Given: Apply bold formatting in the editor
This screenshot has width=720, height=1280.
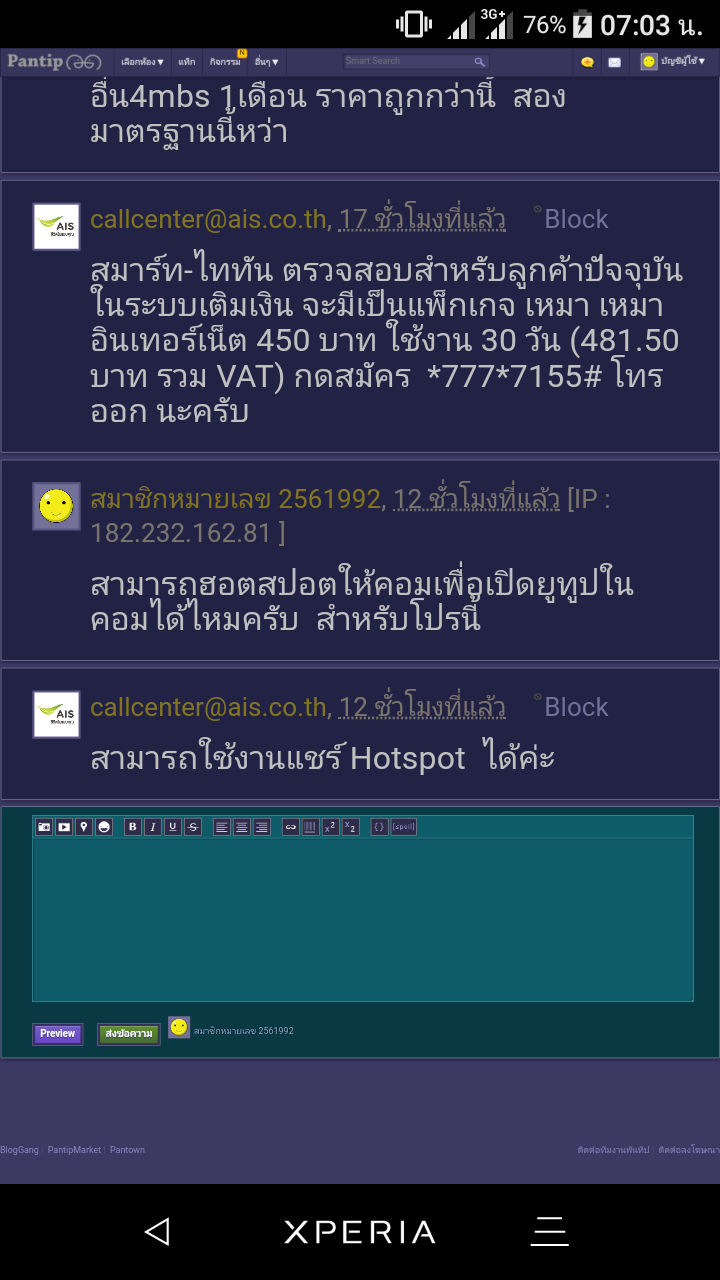Looking at the screenshot, I should [x=133, y=827].
